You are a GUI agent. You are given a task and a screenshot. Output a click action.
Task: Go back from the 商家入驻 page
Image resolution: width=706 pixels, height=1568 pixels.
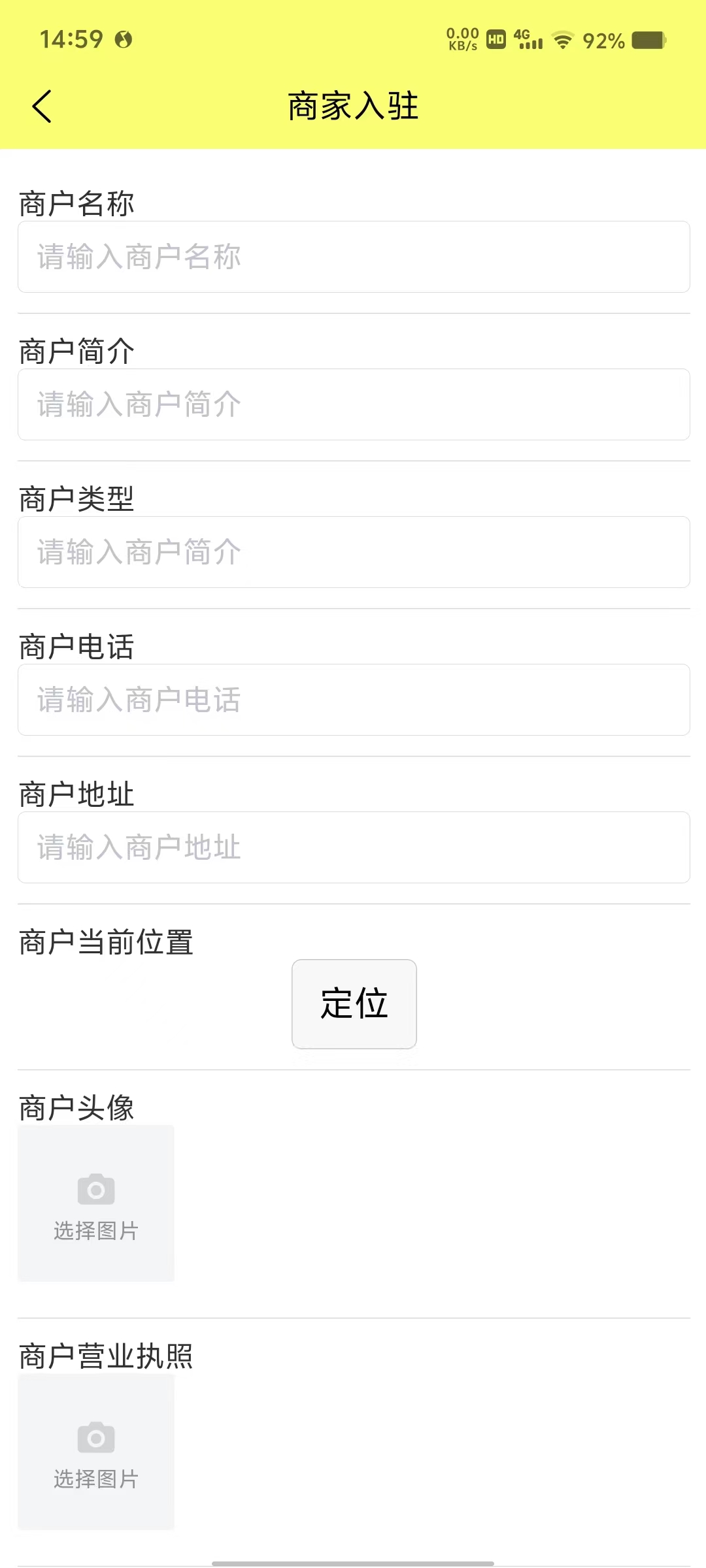(x=42, y=106)
